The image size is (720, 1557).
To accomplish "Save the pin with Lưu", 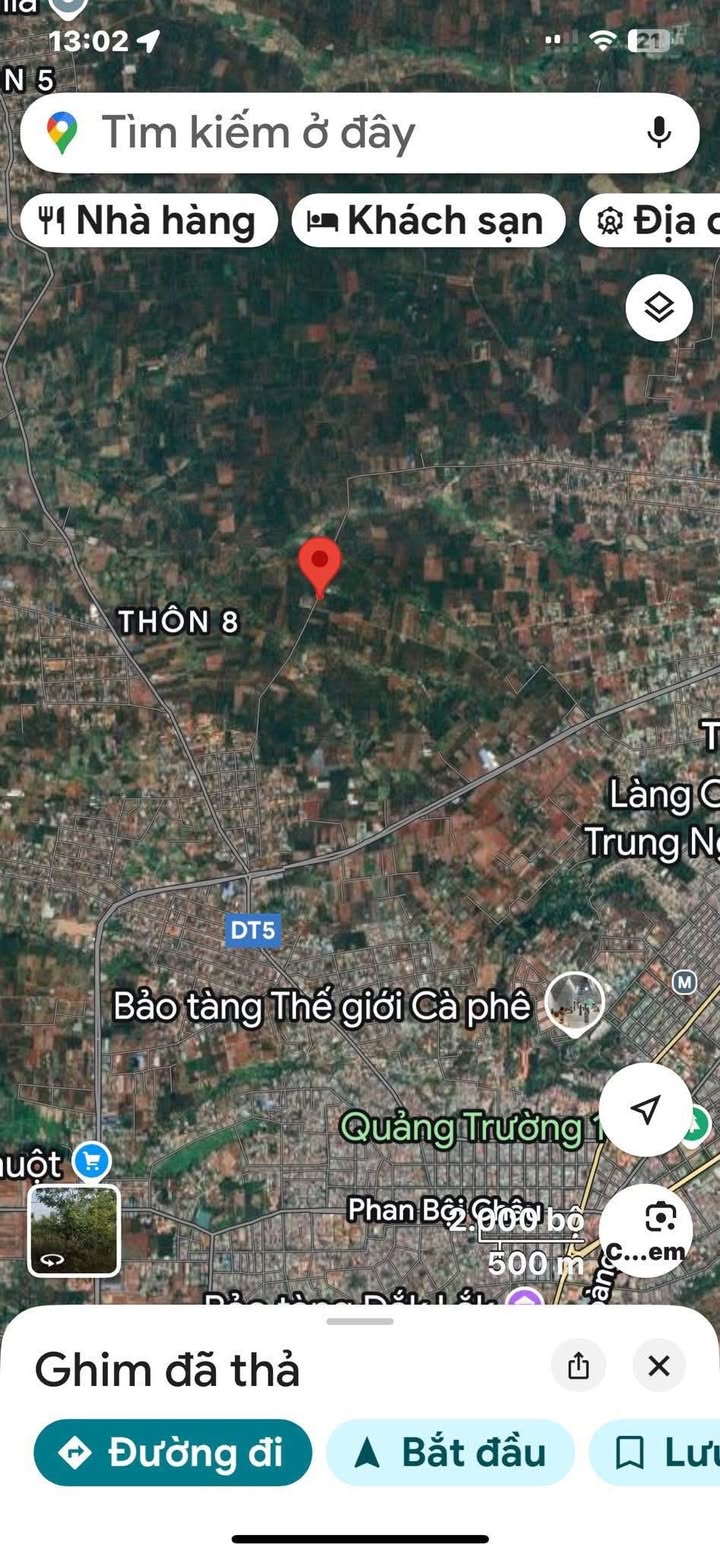I will click(x=656, y=1452).
